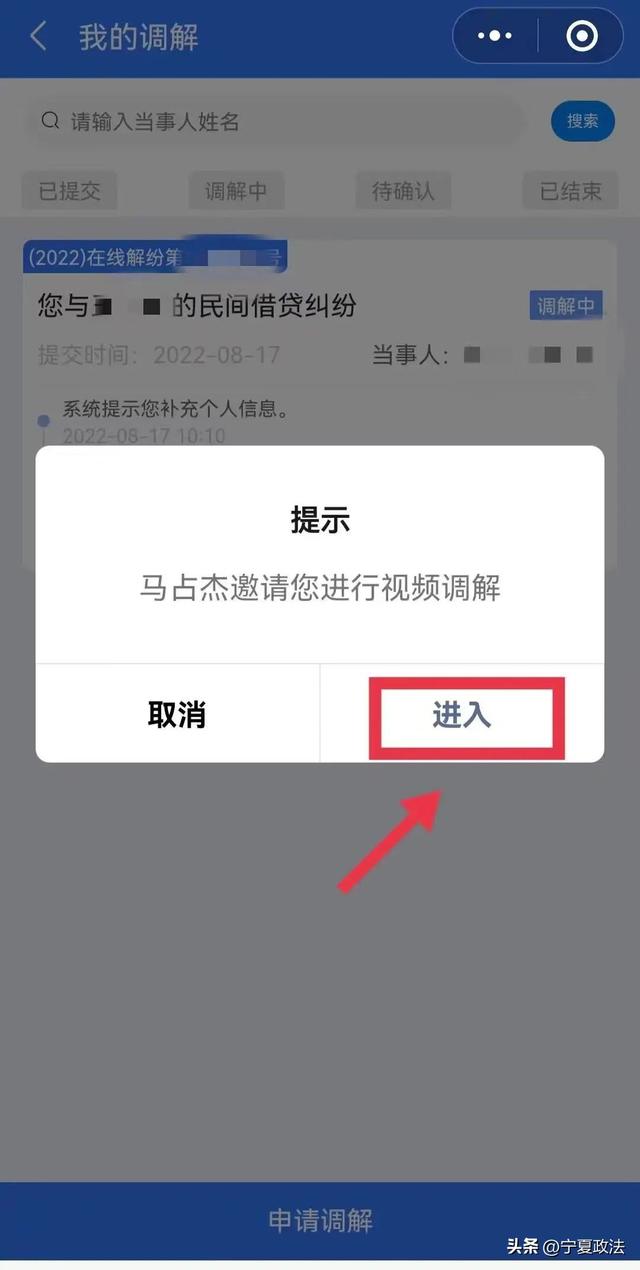The image size is (640, 1270).
Task: Tap 进入 to join video mediation
Action: (x=461, y=715)
